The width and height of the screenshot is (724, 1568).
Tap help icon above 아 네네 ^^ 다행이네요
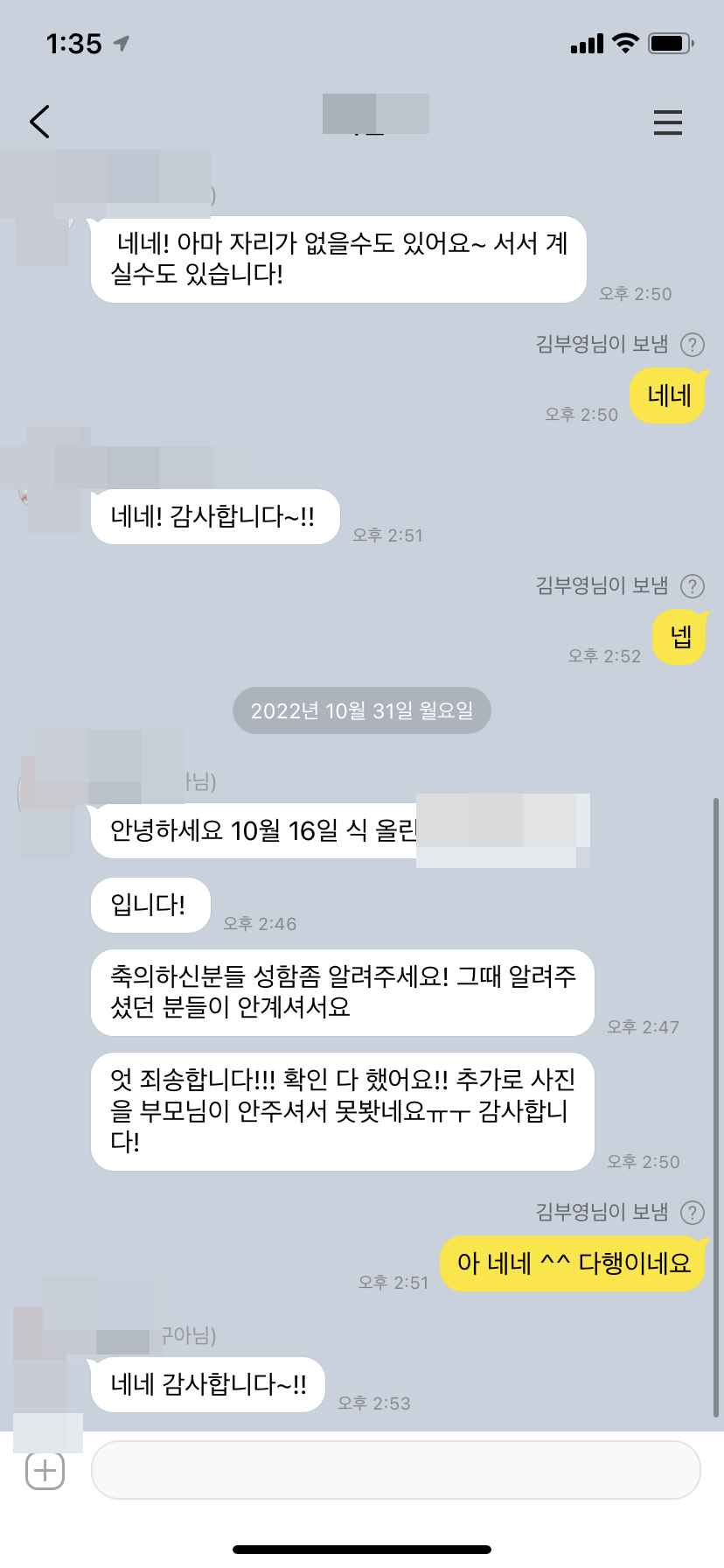pyautogui.click(x=693, y=1213)
